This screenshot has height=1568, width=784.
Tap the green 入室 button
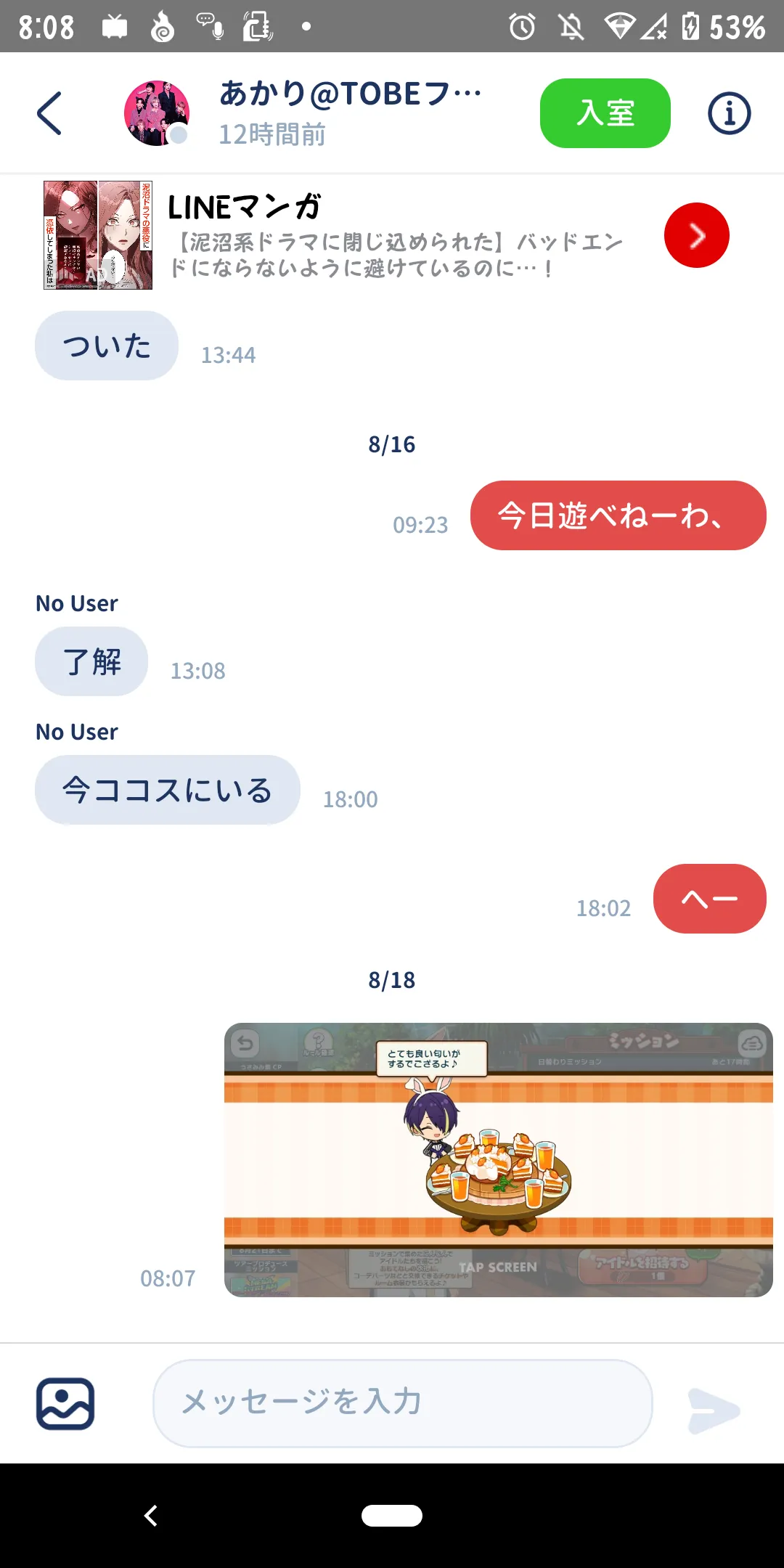[x=605, y=113]
